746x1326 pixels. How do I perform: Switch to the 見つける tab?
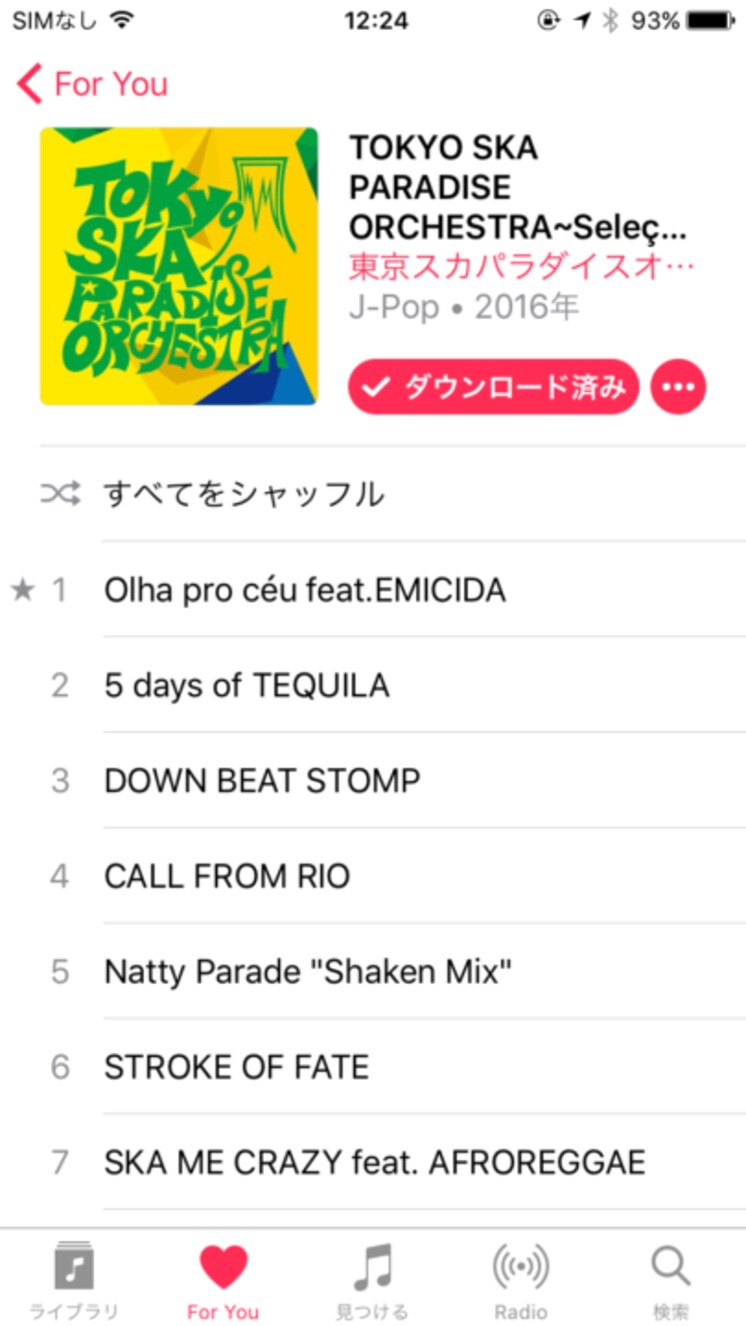click(x=372, y=1279)
